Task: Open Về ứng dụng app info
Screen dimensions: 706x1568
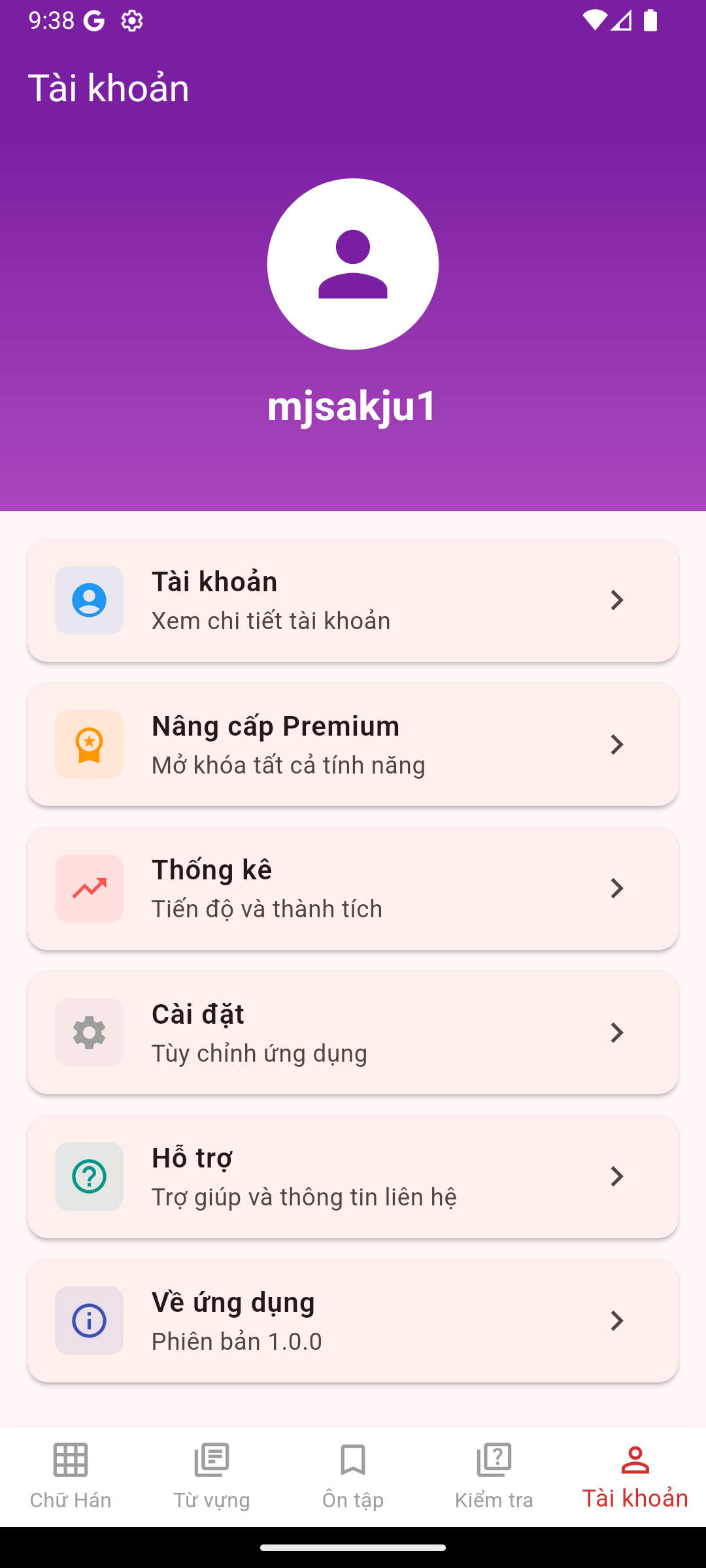Action: pyautogui.click(x=353, y=1320)
